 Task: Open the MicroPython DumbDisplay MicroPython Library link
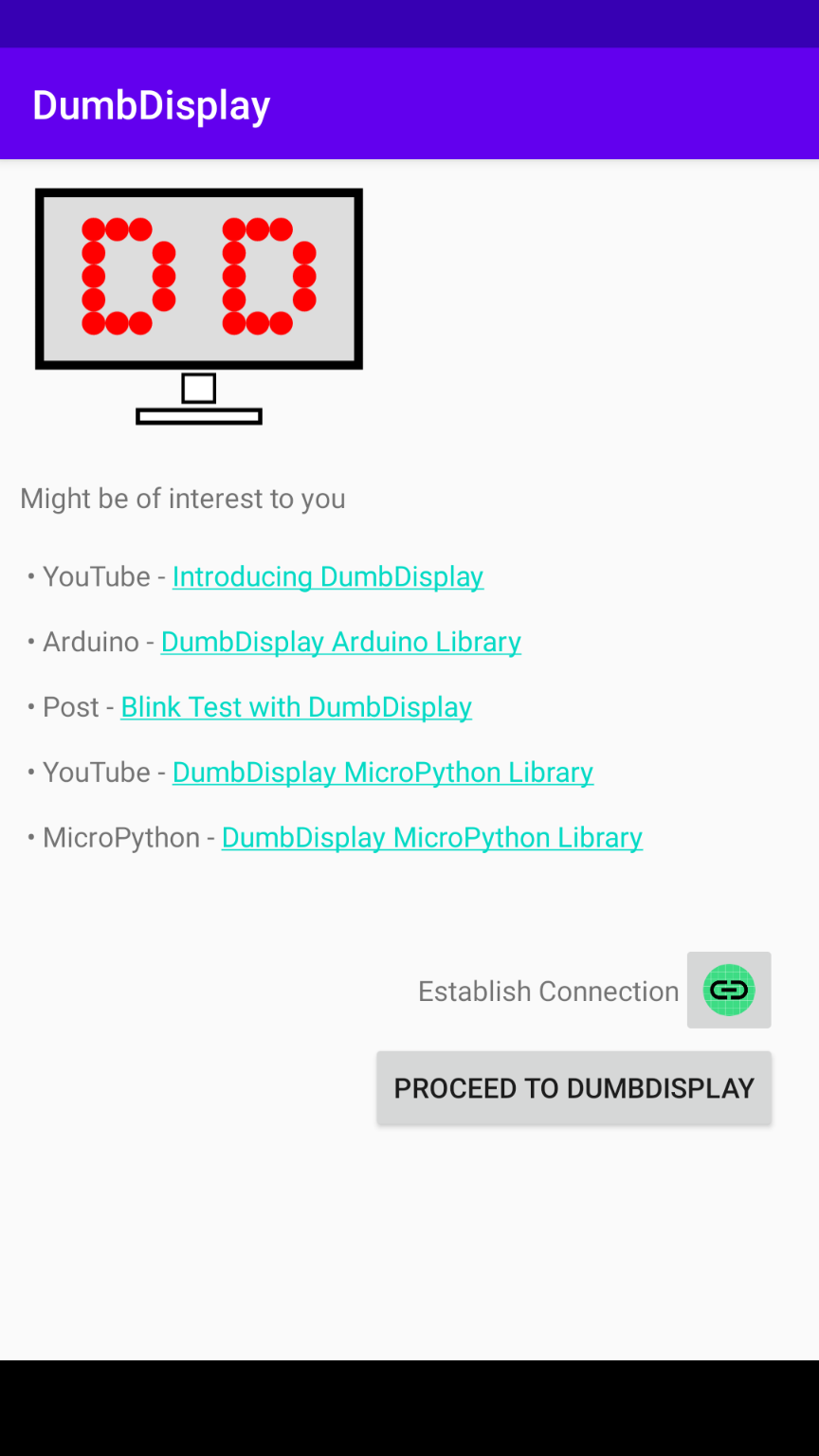(x=431, y=838)
